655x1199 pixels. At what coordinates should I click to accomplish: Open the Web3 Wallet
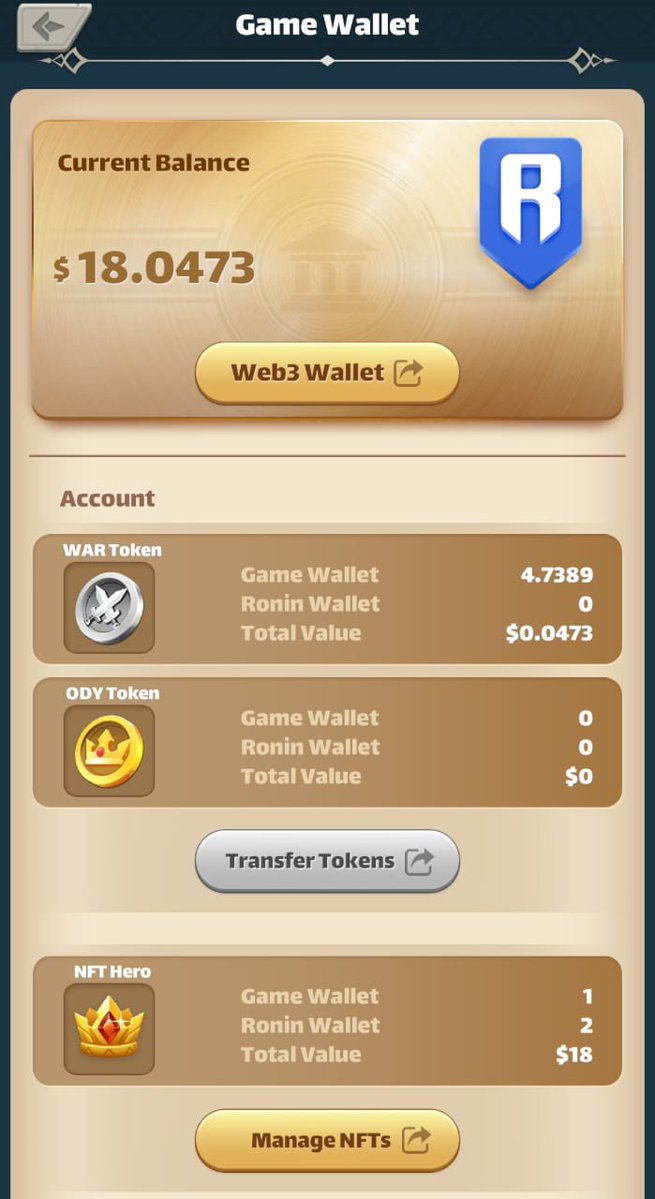pyautogui.click(x=327, y=373)
